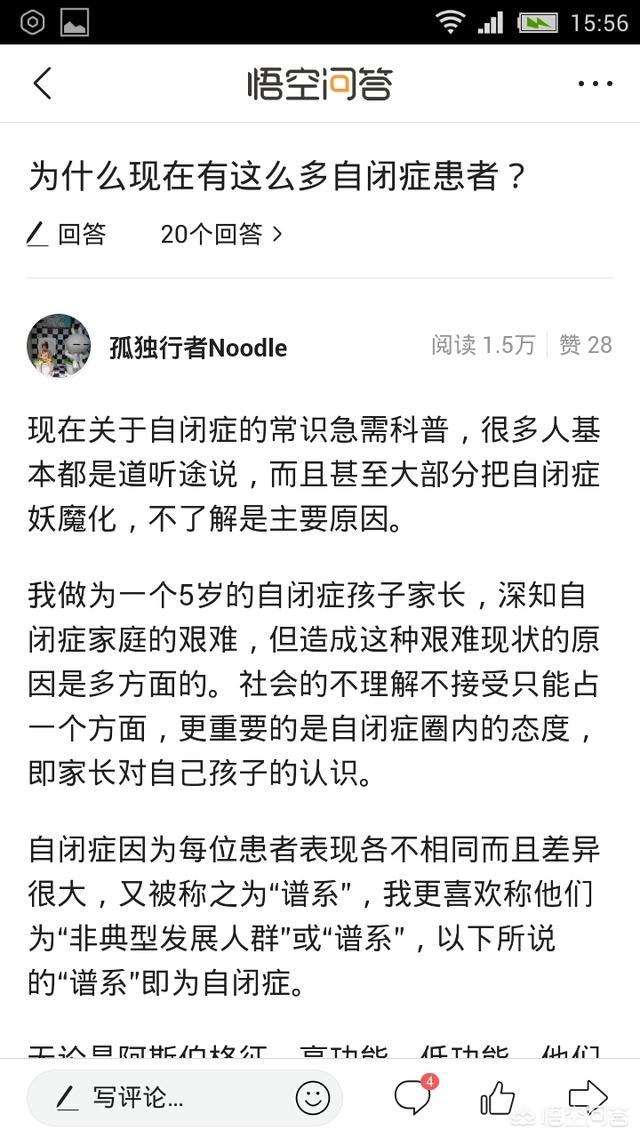Open 孤独行者Noodle's username link

pyautogui.click(x=198, y=347)
